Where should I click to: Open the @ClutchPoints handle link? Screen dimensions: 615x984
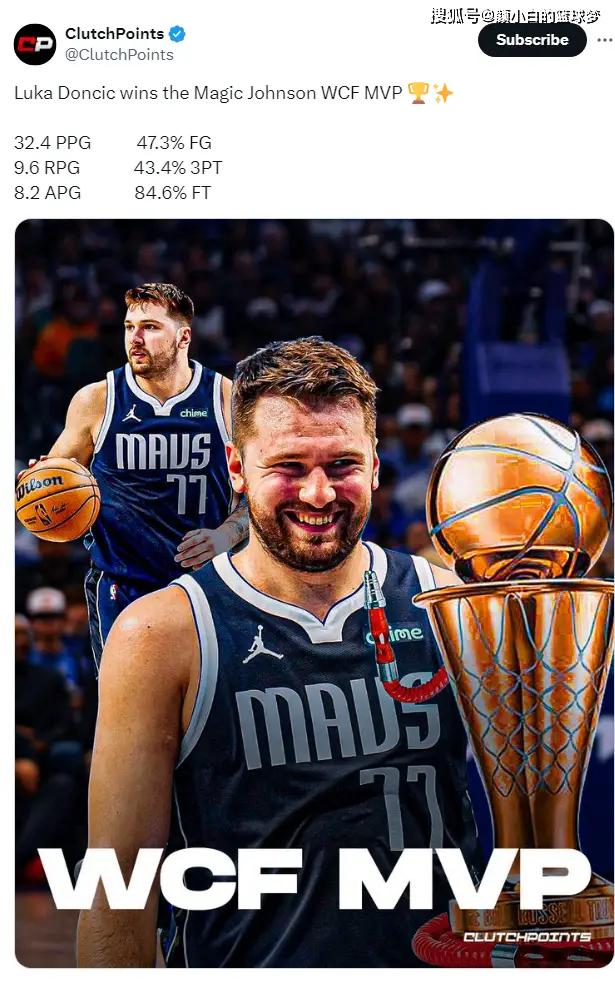pyautogui.click(x=119, y=55)
